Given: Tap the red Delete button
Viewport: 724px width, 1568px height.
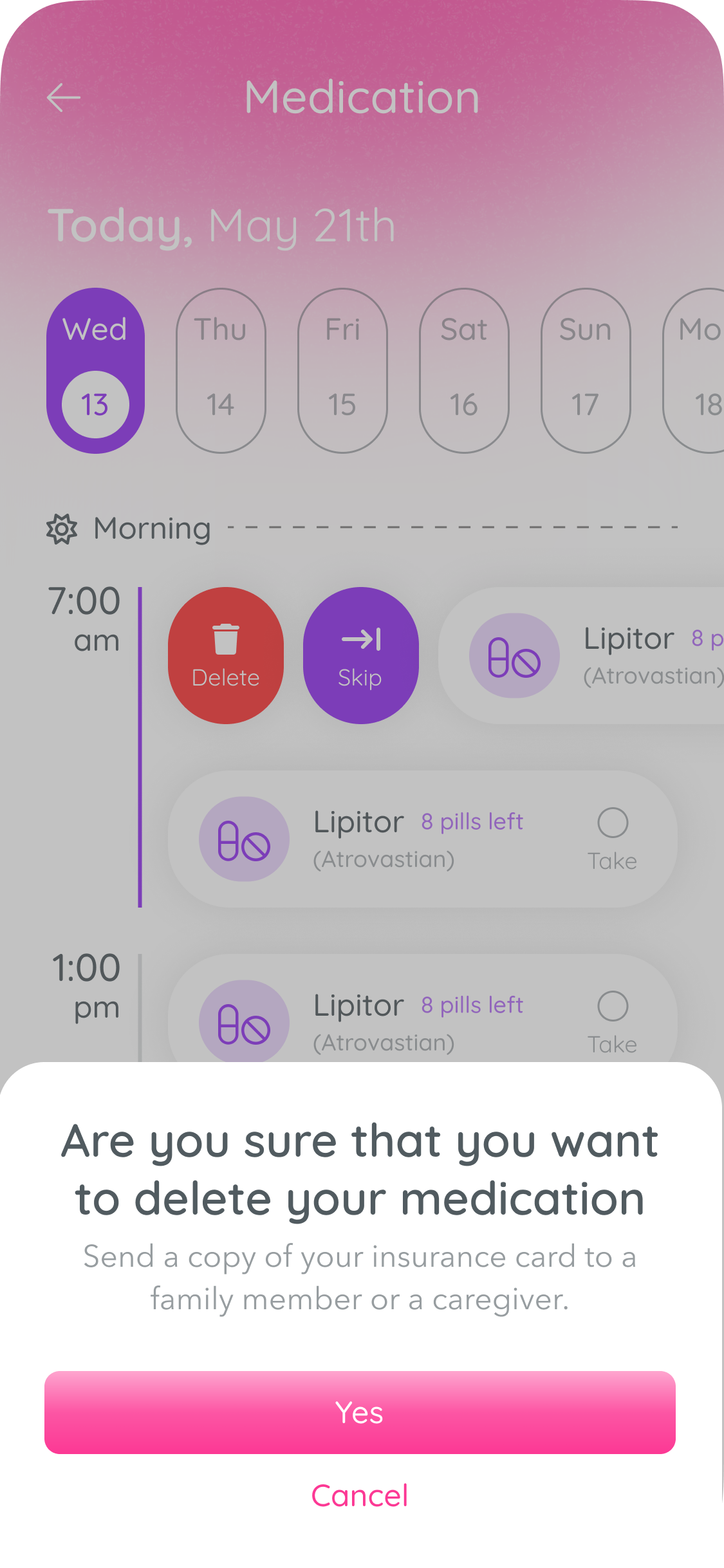Looking at the screenshot, I should 226,655.
